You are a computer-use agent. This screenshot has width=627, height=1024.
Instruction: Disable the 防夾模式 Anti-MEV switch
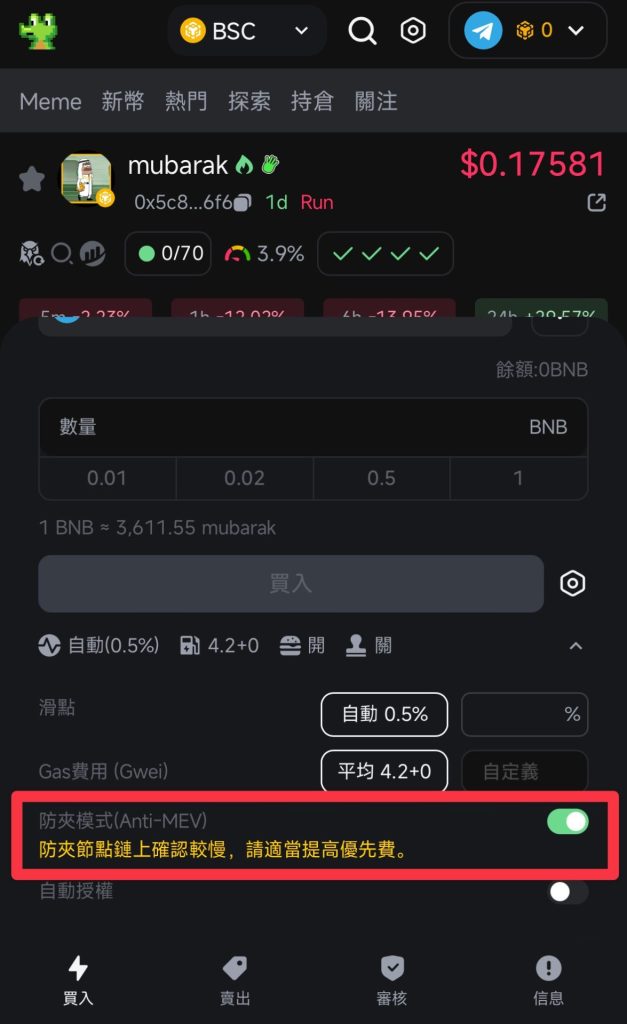tap(567, 822)
